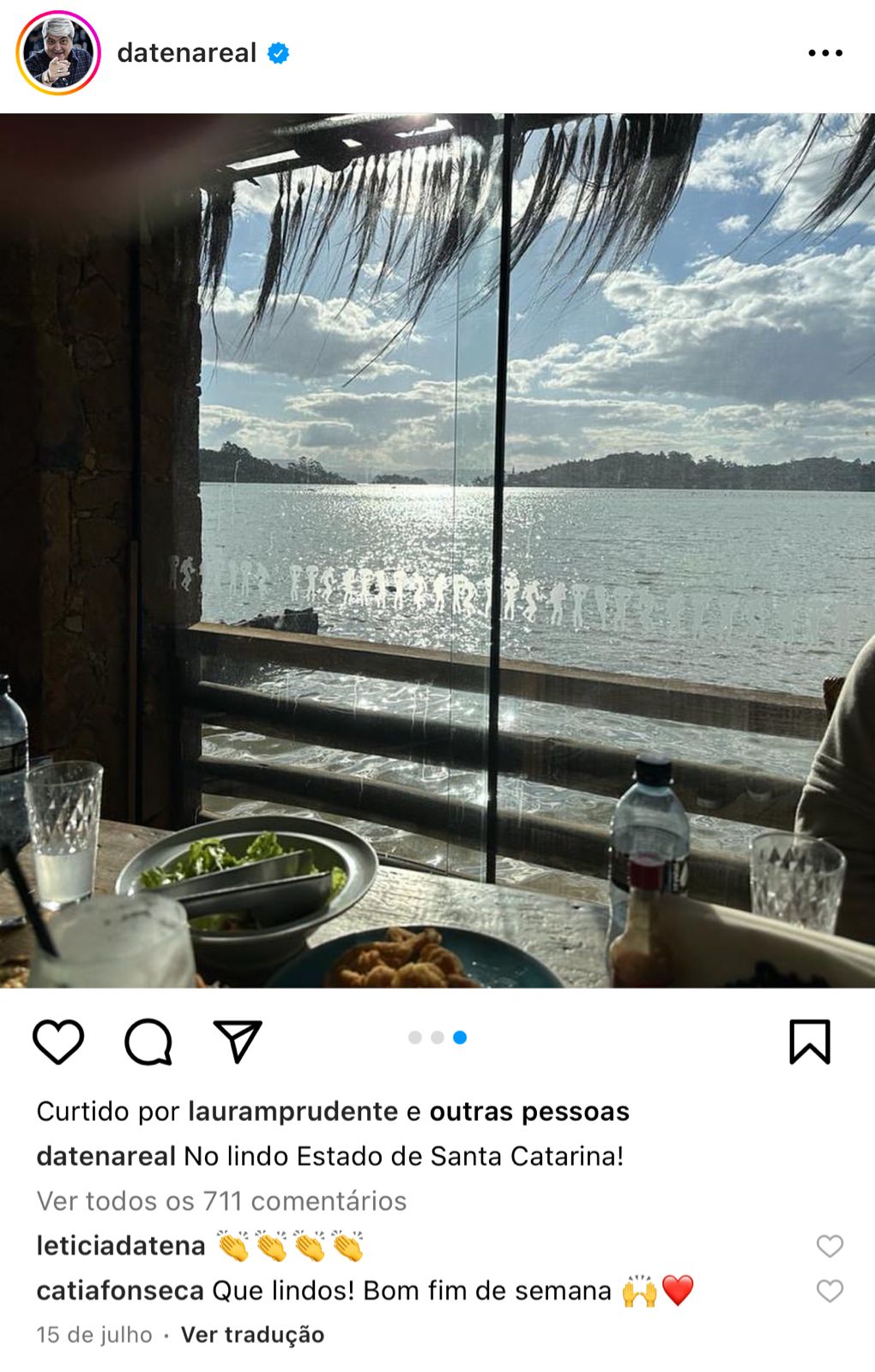This screenshot has width=875, height=1372.
Task: Open lauramprudente's profile from likes
Action: [293, 1111]
